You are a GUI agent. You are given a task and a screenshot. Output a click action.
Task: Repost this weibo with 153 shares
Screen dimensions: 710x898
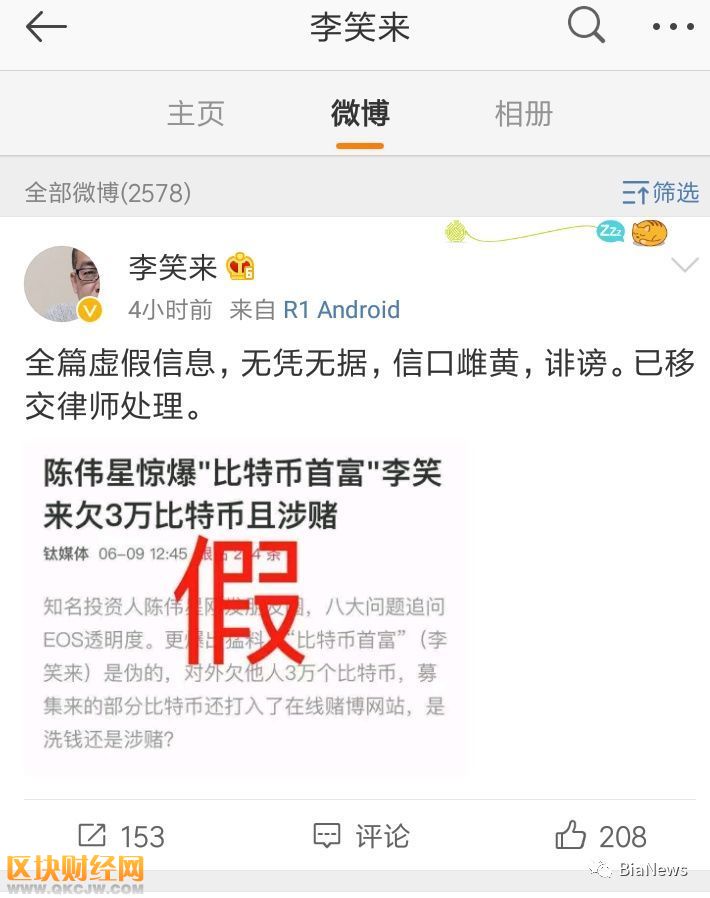(120, 836)
